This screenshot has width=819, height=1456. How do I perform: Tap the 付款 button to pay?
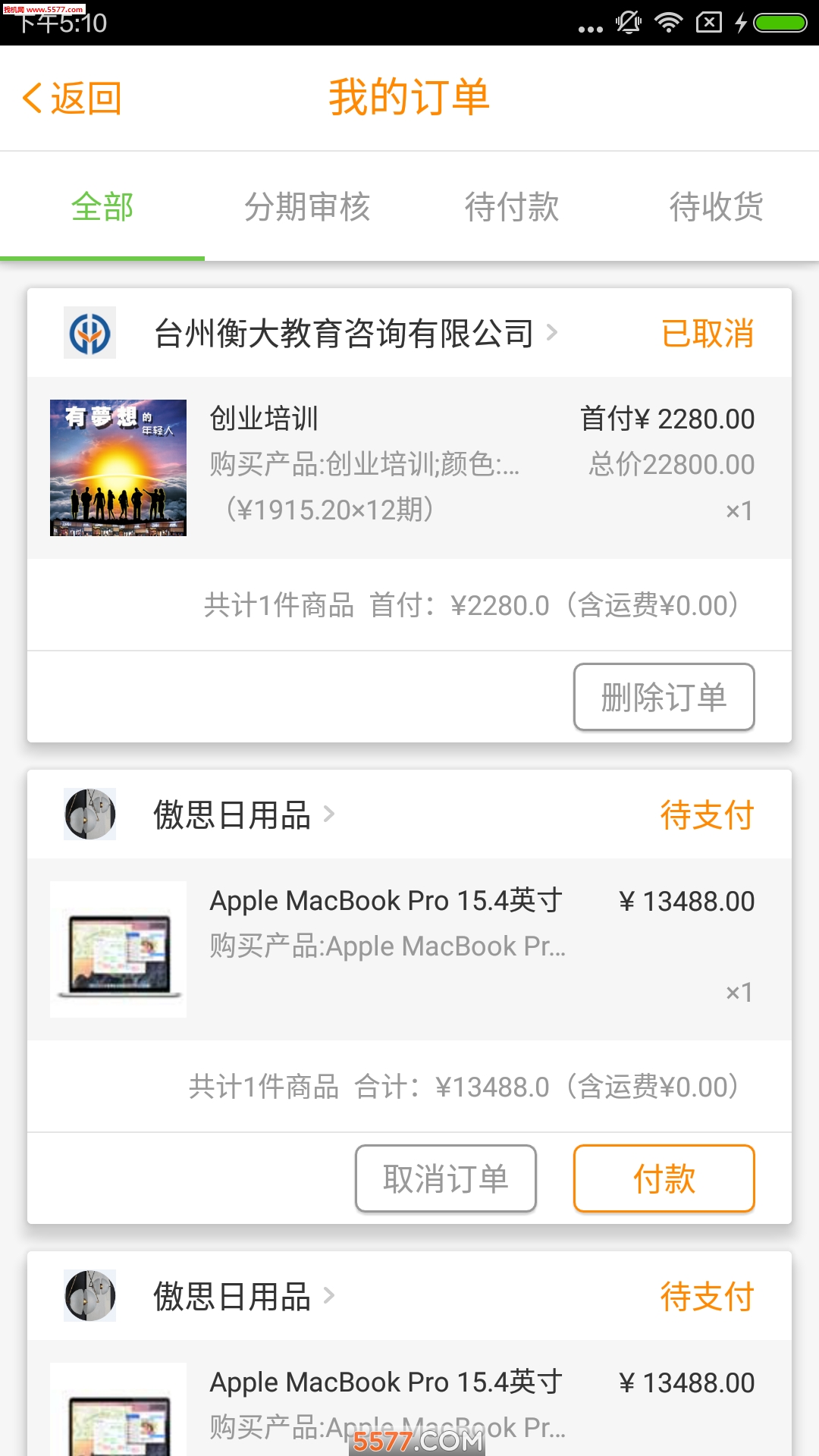pos(664,1178)
